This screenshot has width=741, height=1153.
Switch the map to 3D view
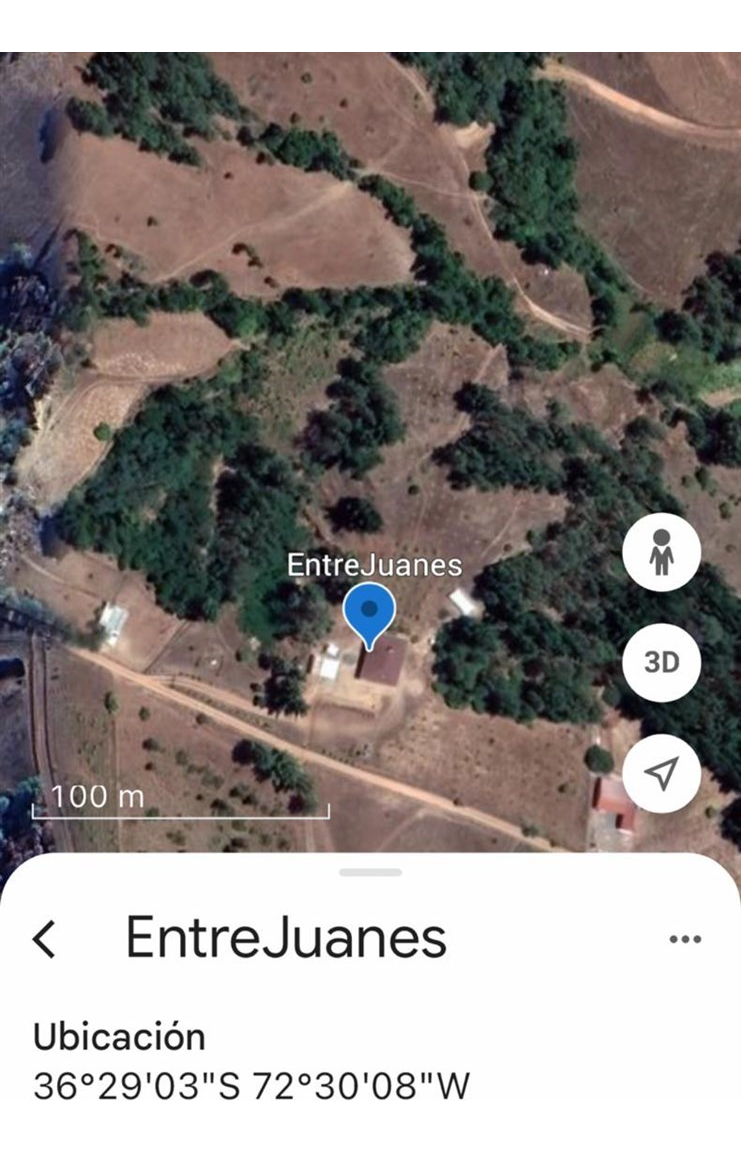(661, 662)
